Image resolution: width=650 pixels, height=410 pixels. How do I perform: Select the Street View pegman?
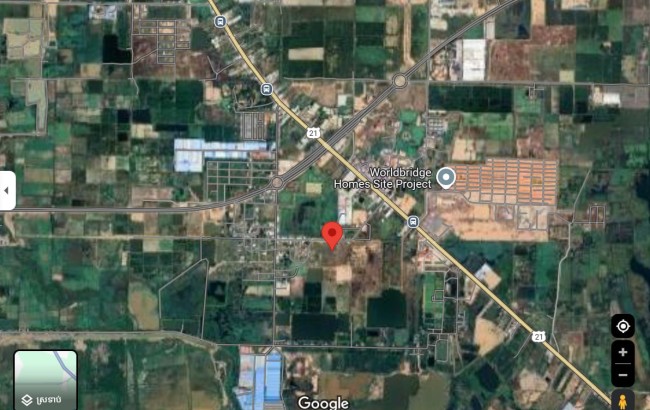pos(622,401)
